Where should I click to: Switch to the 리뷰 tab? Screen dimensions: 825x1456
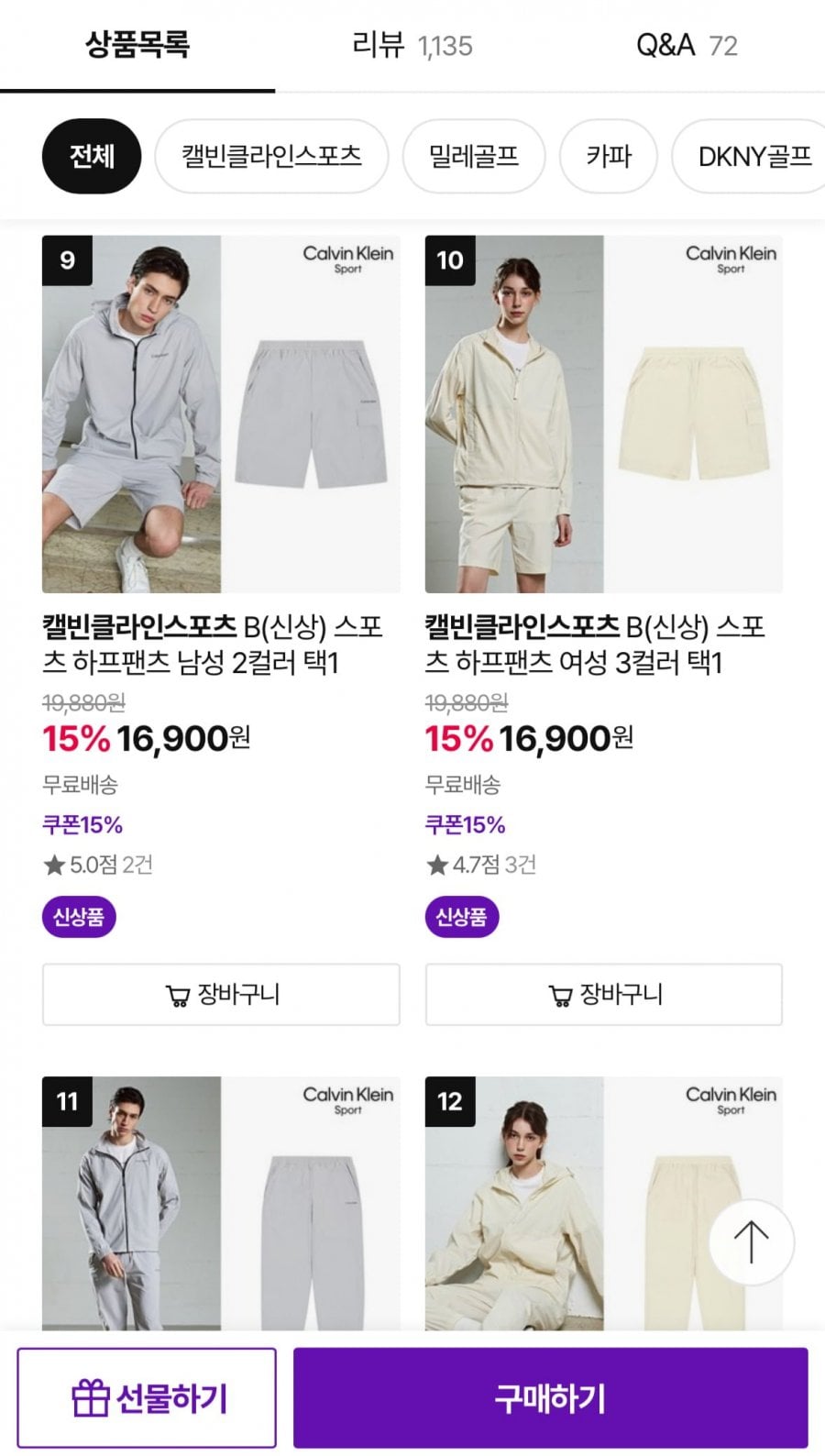[412, 45]
